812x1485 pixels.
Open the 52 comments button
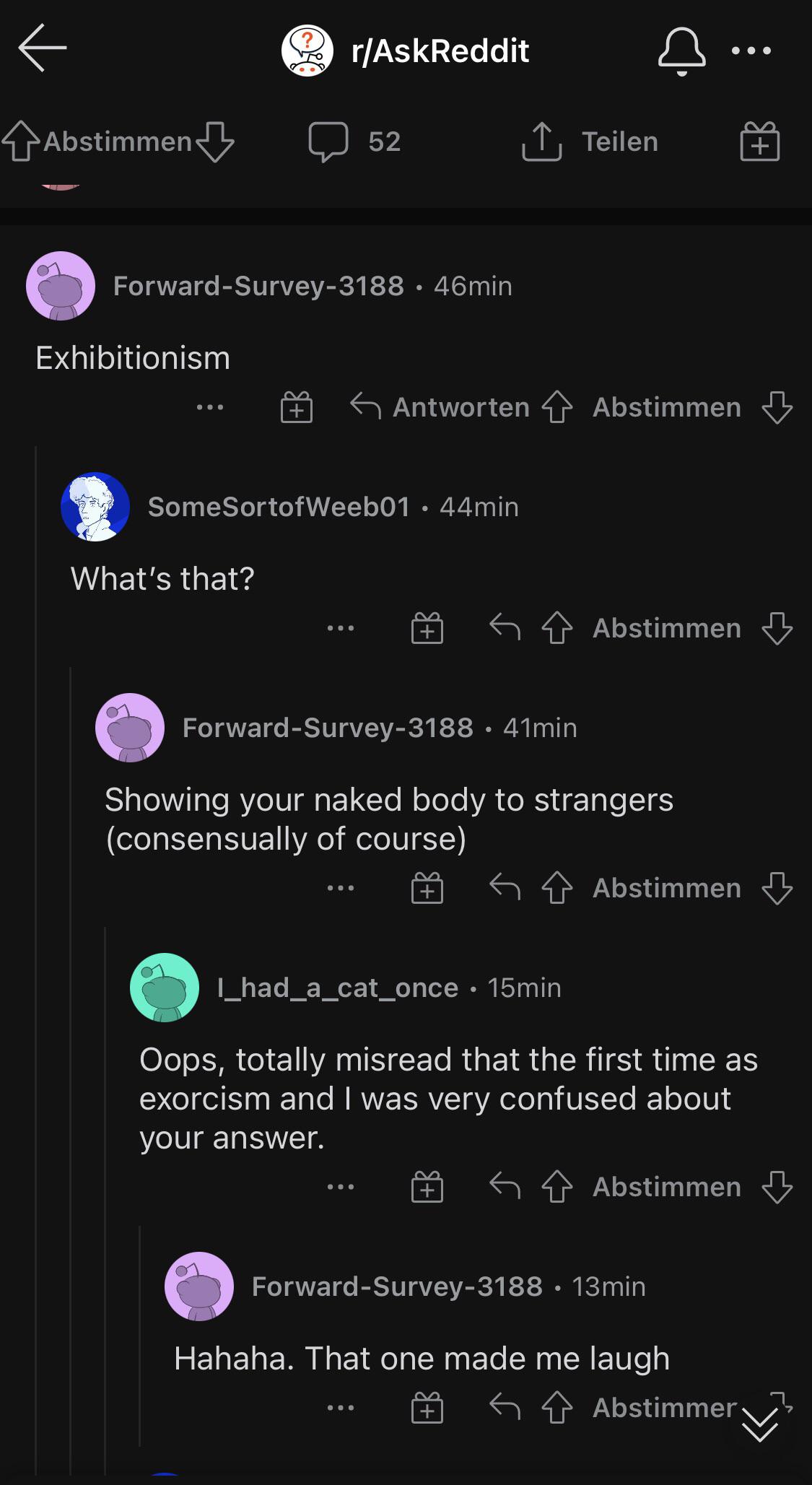click(x=354, y=141)
